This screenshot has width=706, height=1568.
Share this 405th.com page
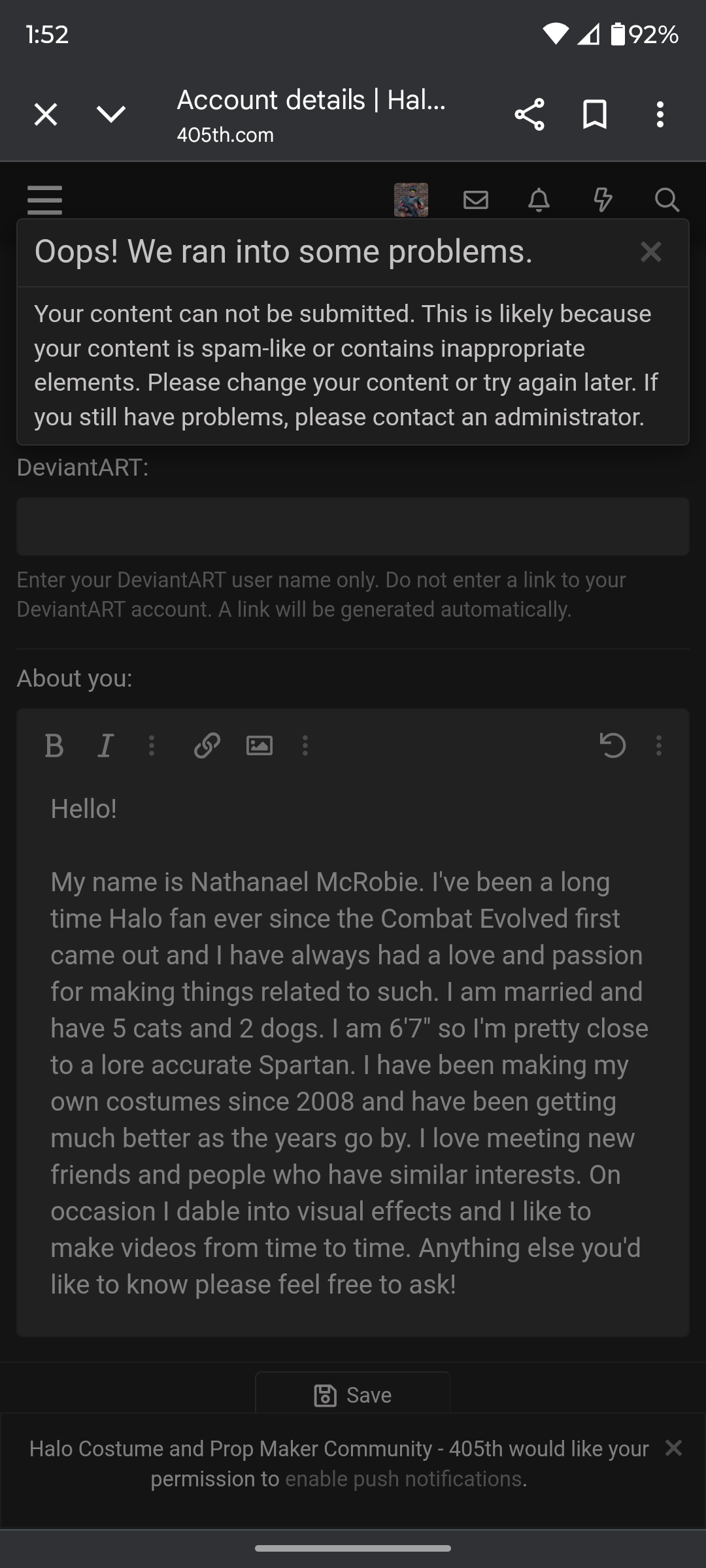click(x=529, y=114)
